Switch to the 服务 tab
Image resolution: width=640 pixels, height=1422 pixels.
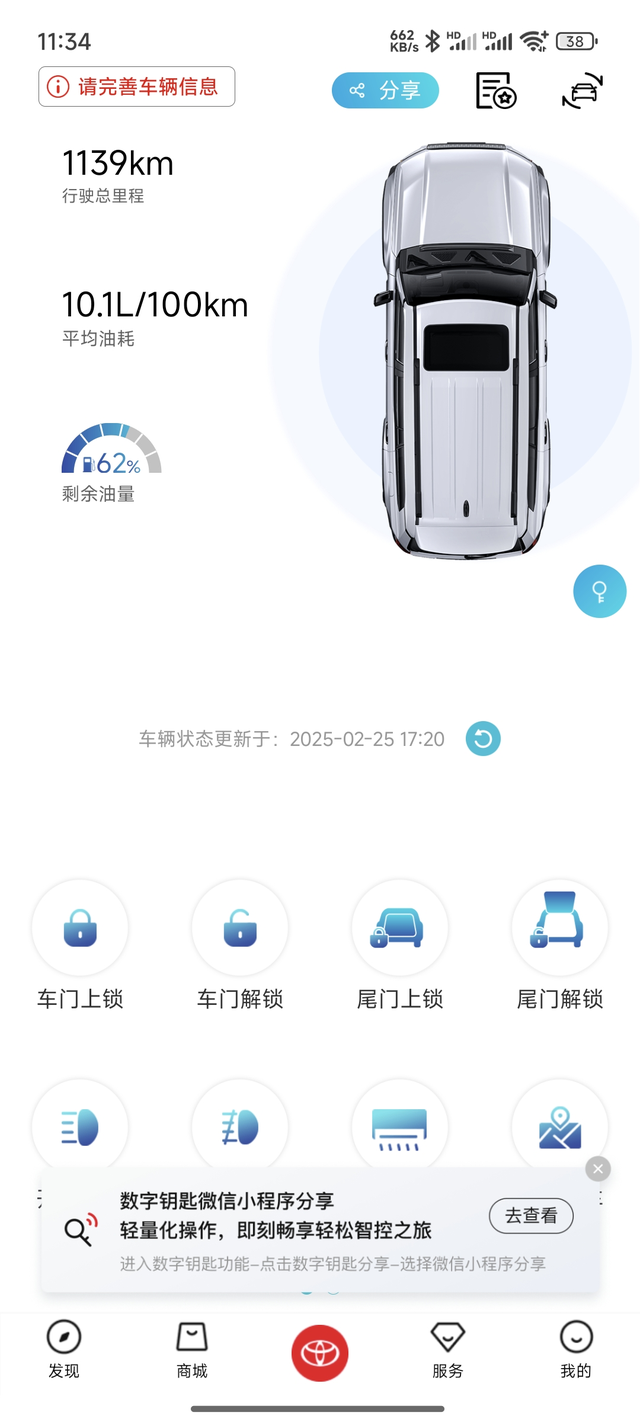pyautogui.click(x=448, y=1350)
